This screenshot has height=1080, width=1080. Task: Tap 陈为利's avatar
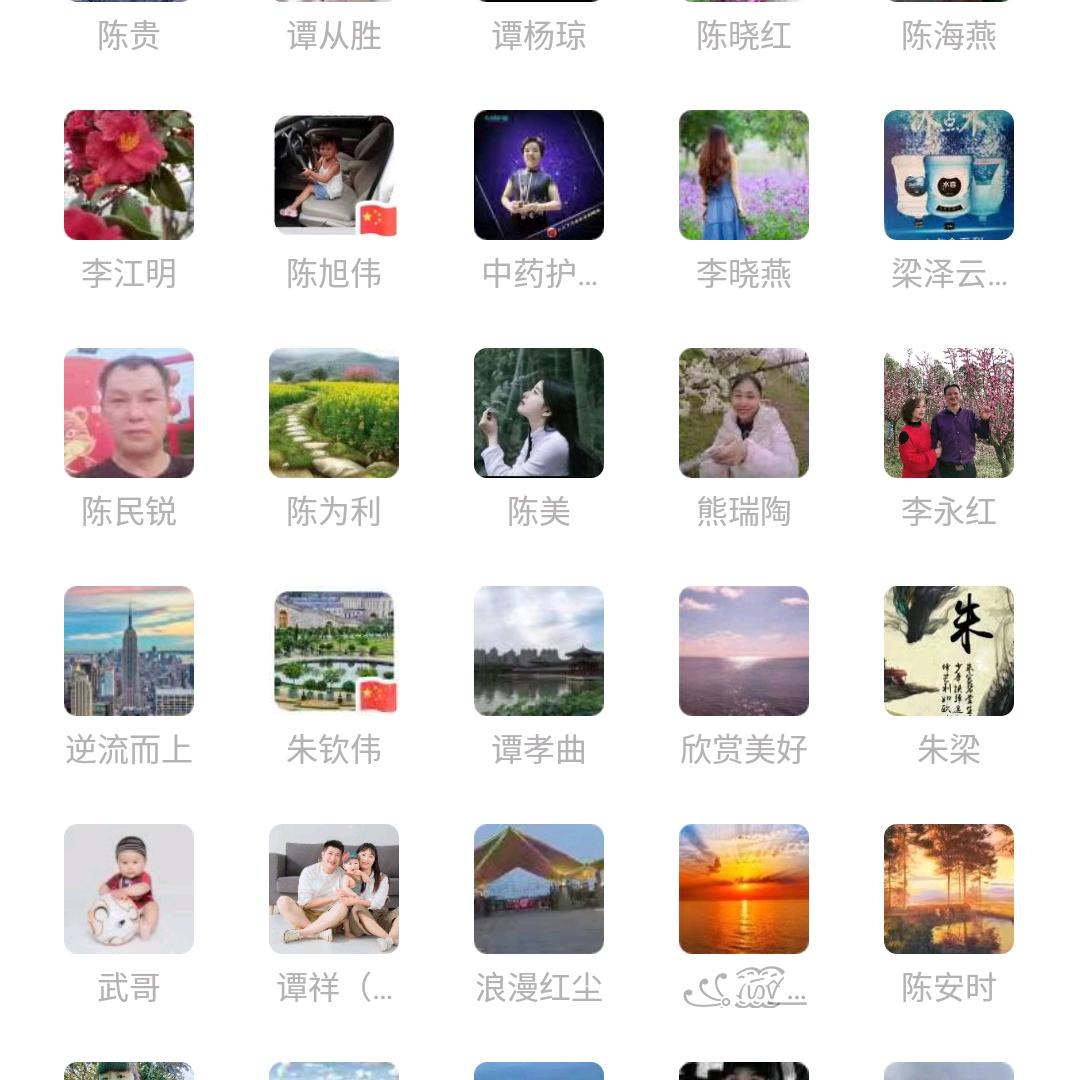[334, 413]
